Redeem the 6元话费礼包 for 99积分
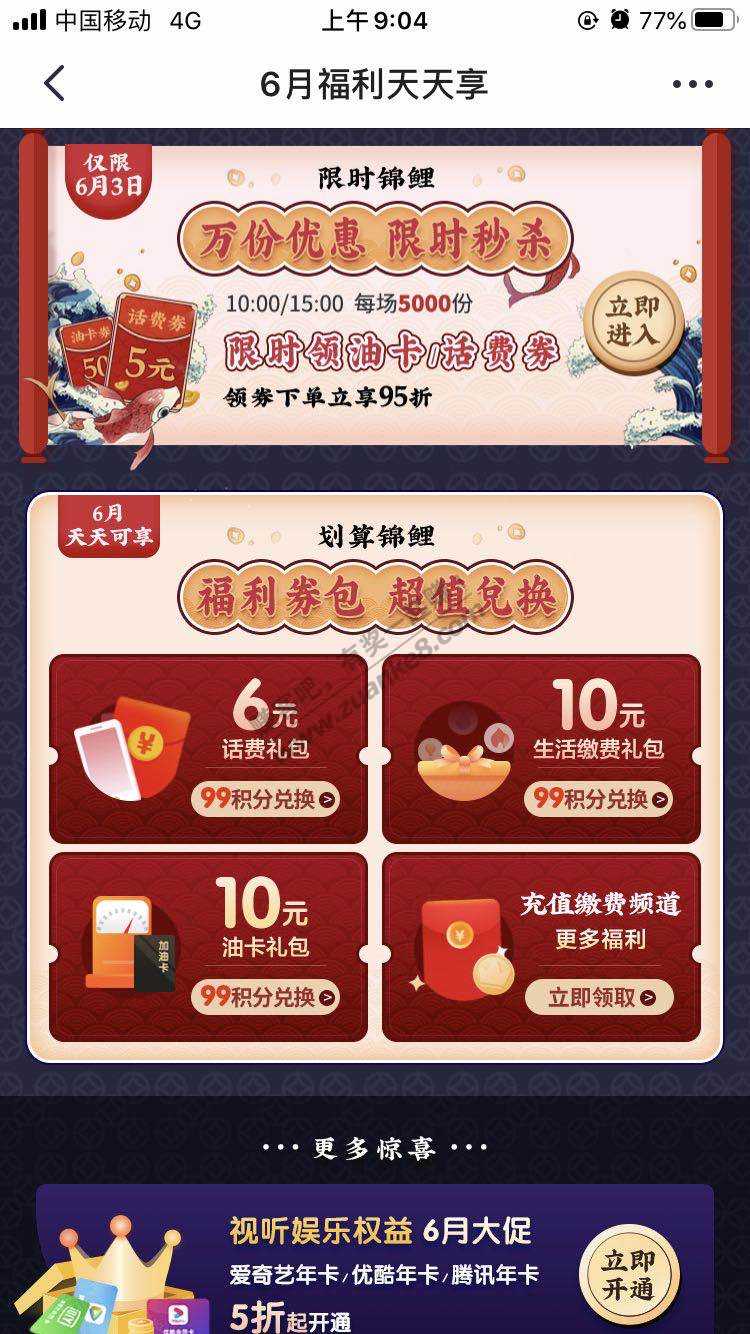750x1334 pixels. [x=265, y=799]
